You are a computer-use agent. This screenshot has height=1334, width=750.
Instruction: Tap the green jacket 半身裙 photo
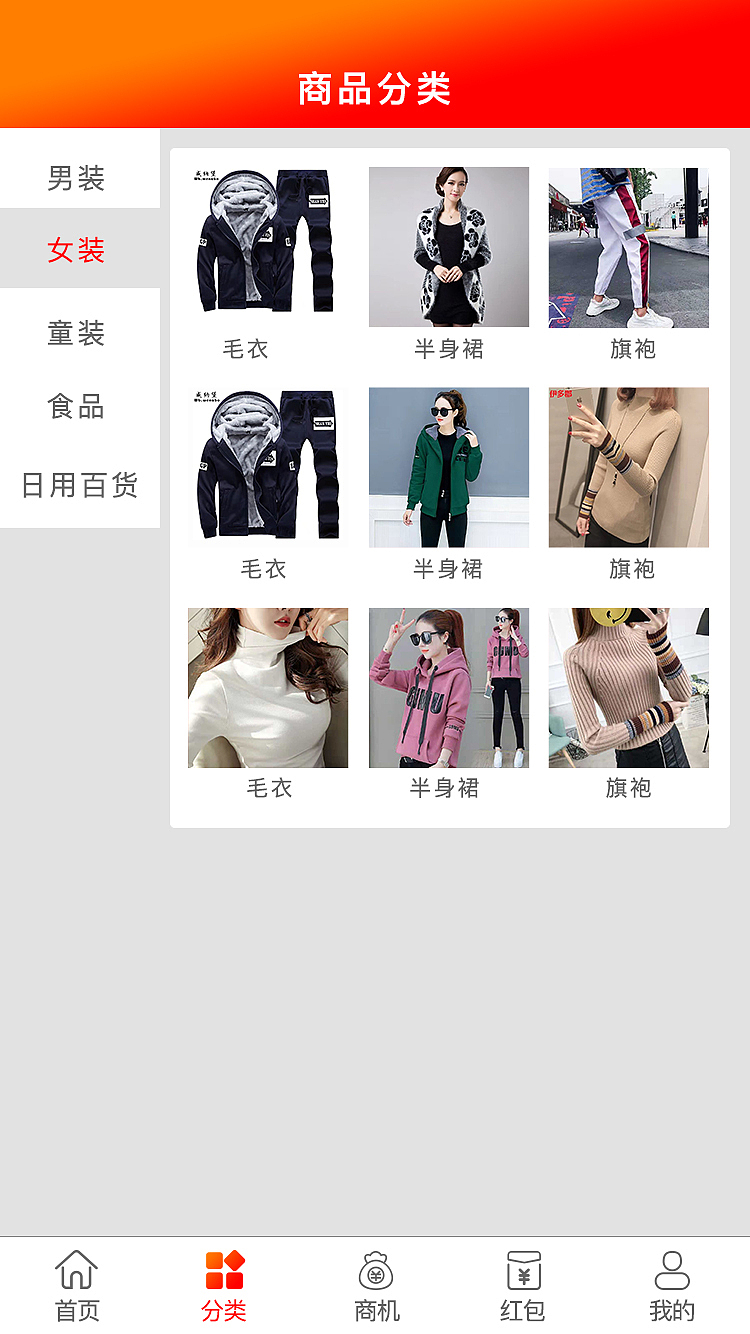point(448,466)
